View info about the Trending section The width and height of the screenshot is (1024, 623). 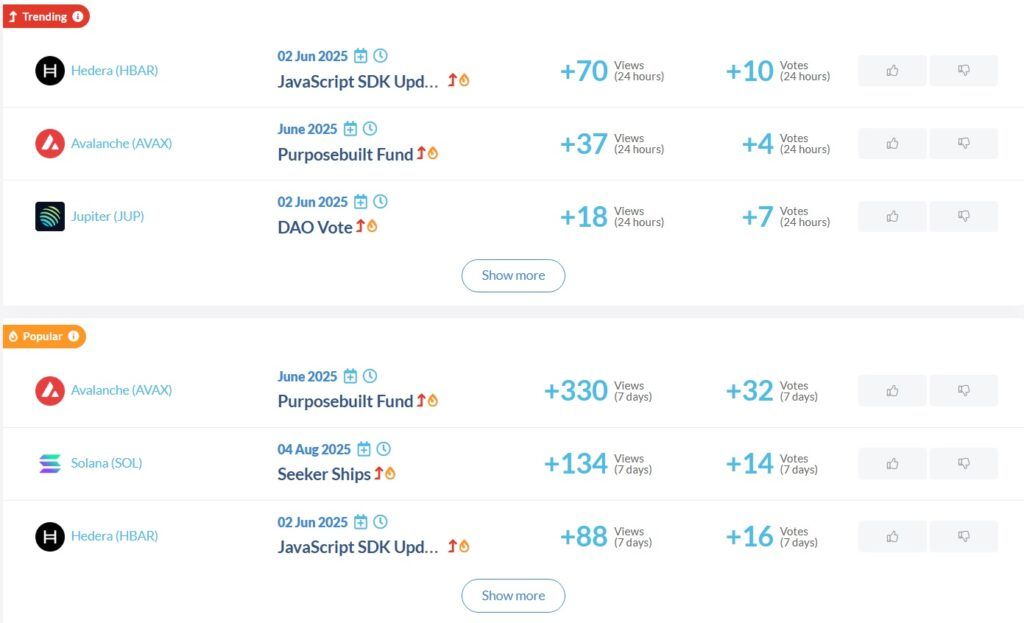(78, 17)
